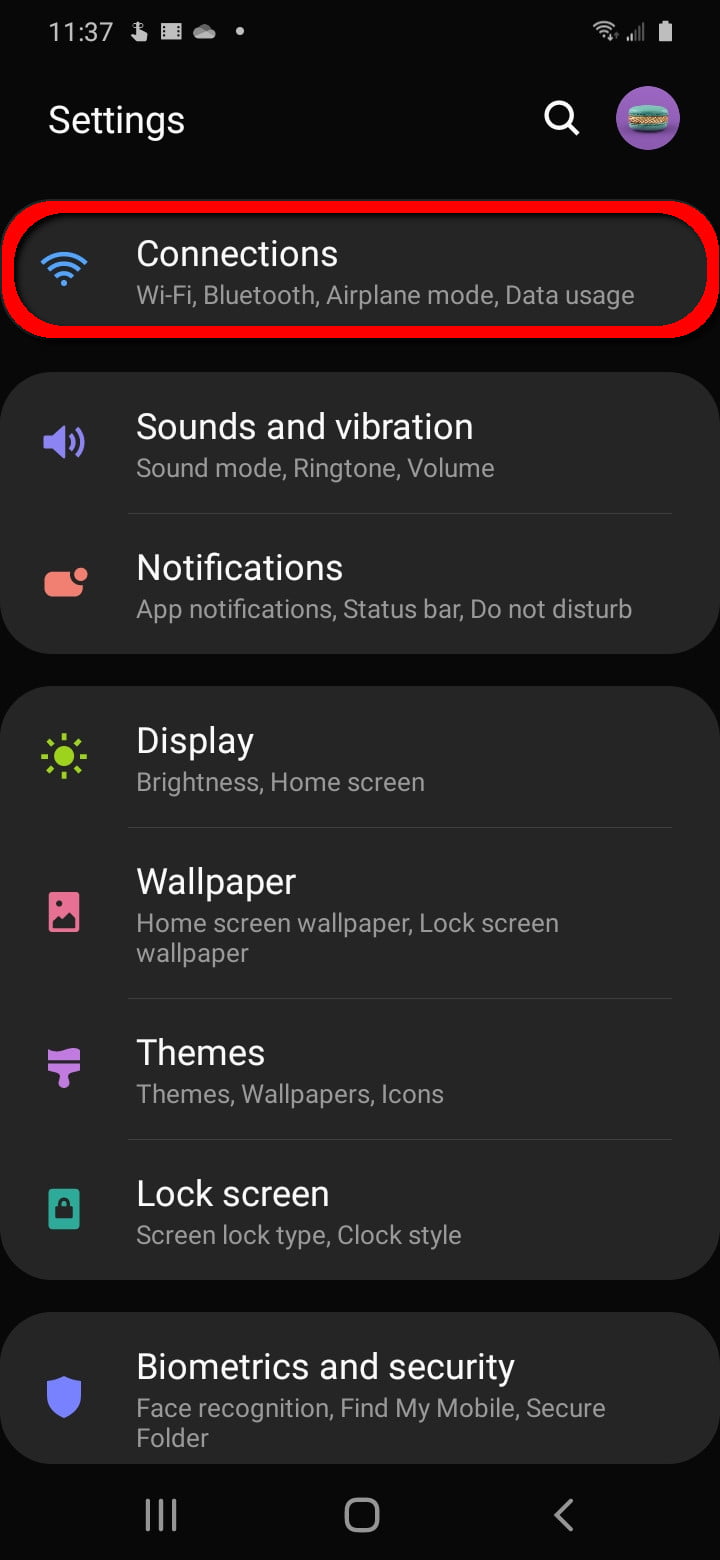This screenshot has height=1560, width=720.
Task: Search within Settings
Action: click(x=561, y=119)
